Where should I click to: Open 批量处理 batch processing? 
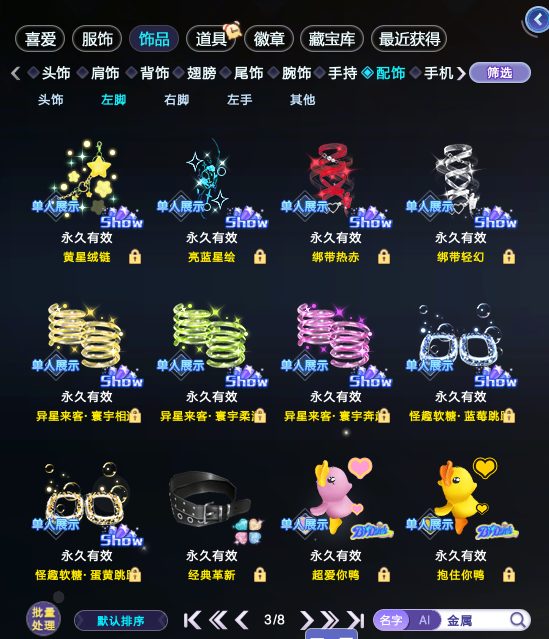click(x=43, y=619)
